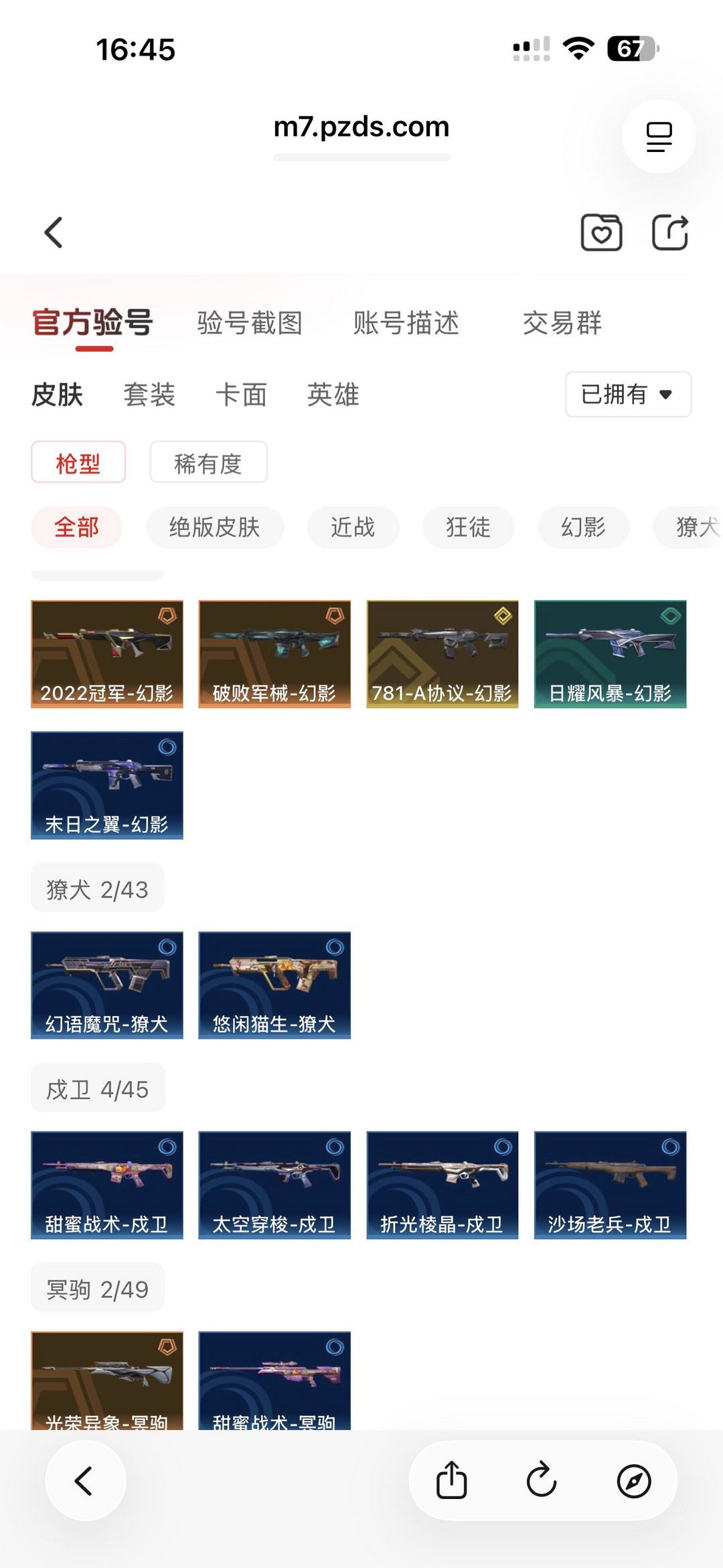Open the 交易群 tab

coord(562,323)
